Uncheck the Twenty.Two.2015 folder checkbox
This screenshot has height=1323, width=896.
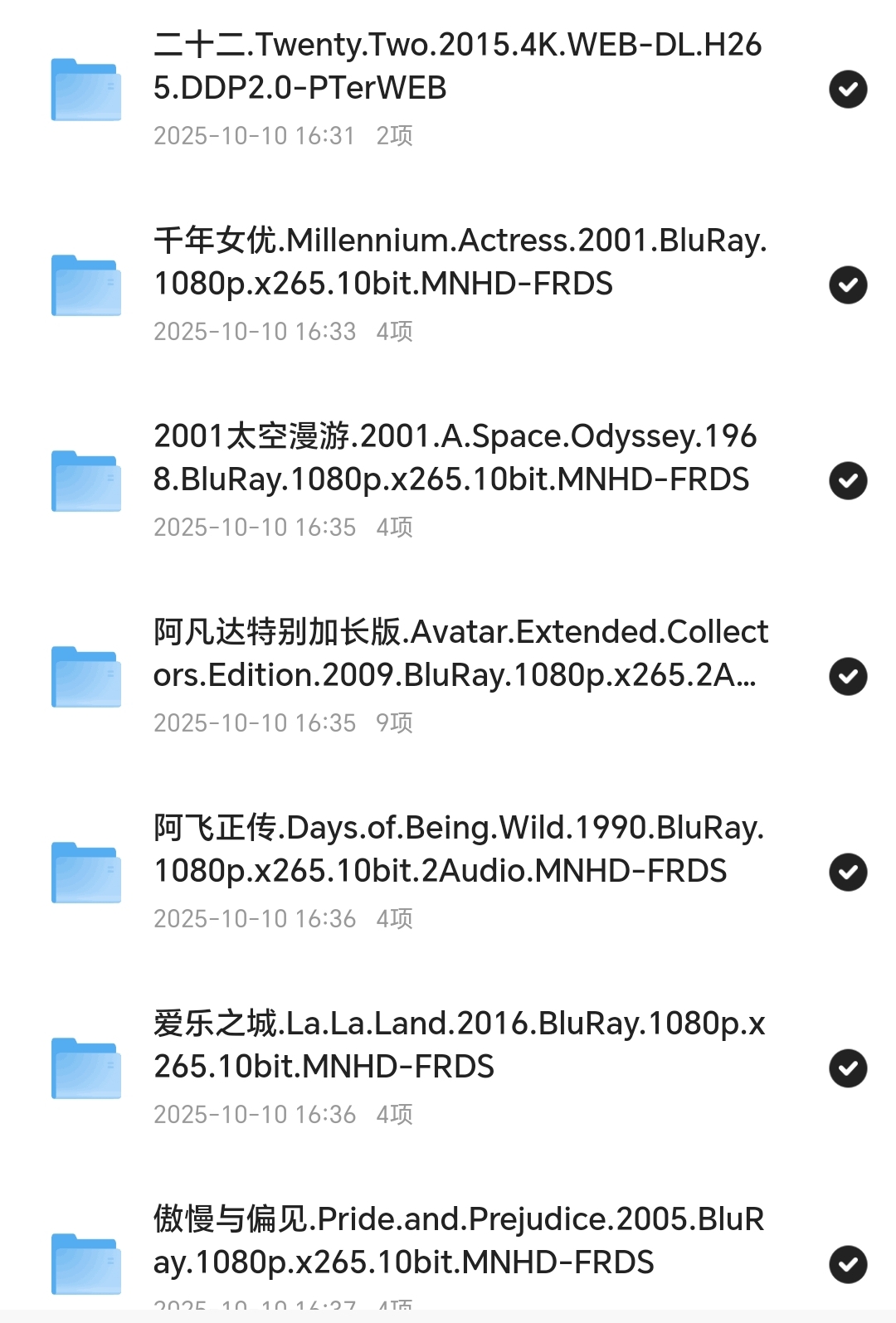[848, 90]
